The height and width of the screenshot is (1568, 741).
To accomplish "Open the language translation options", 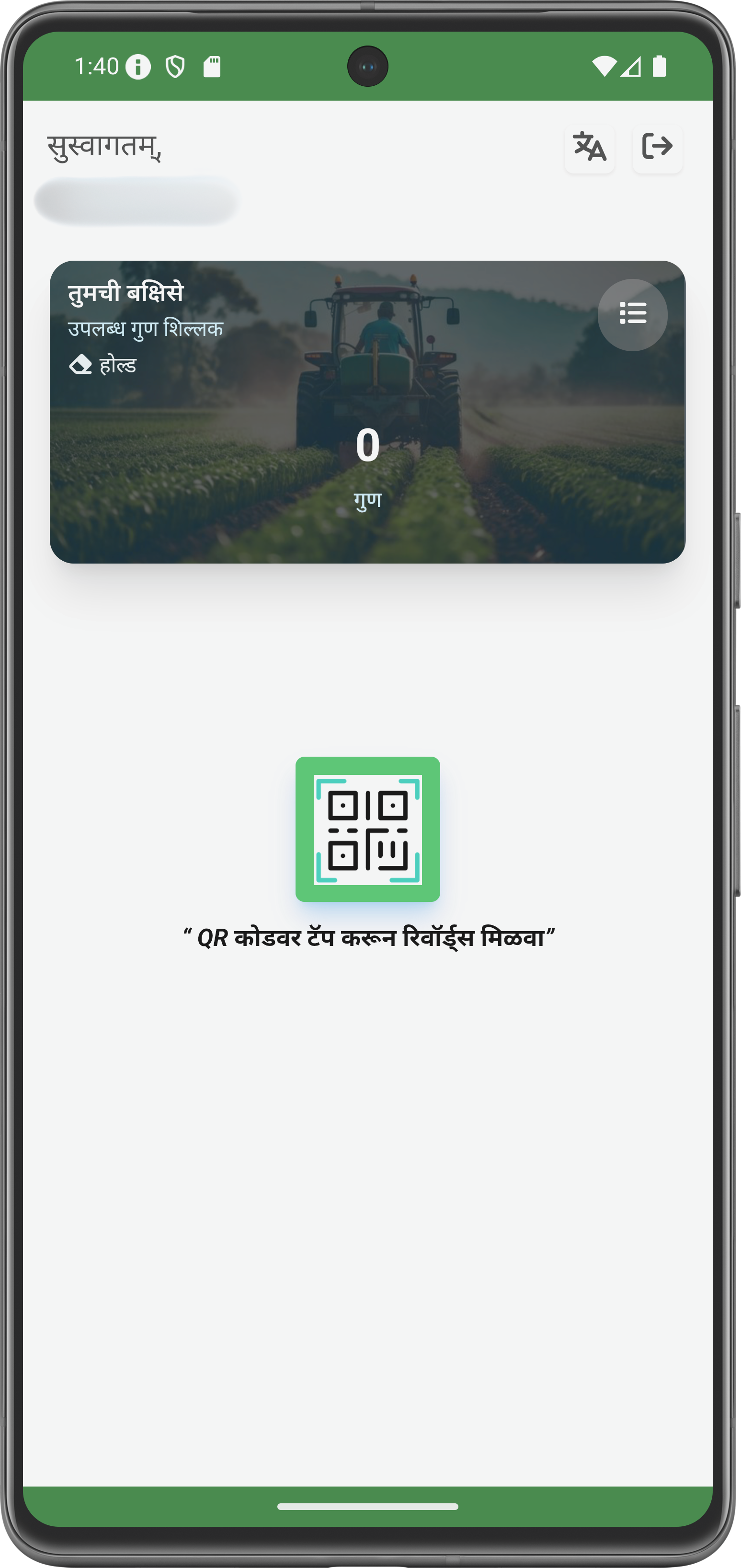I will pos(589,148).
